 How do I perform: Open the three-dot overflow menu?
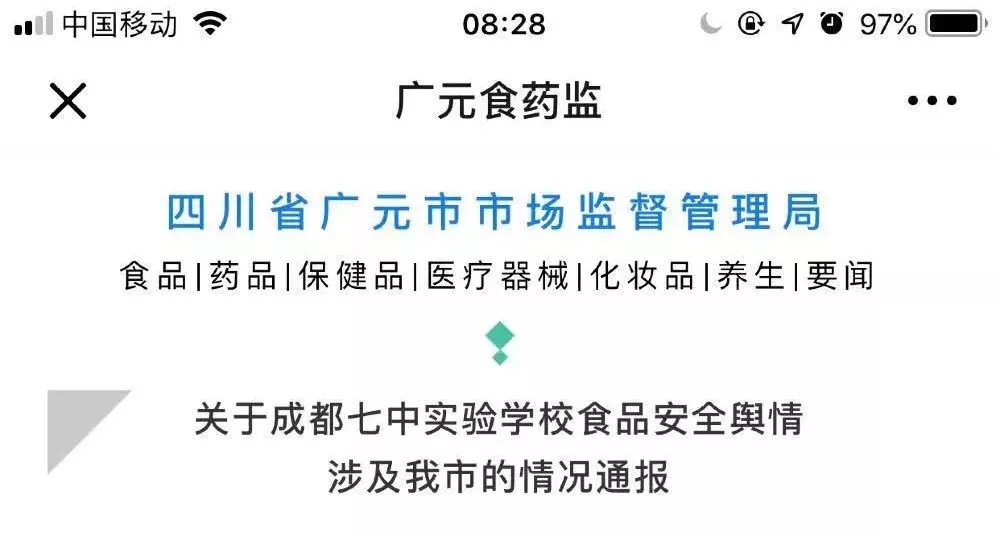932,101
